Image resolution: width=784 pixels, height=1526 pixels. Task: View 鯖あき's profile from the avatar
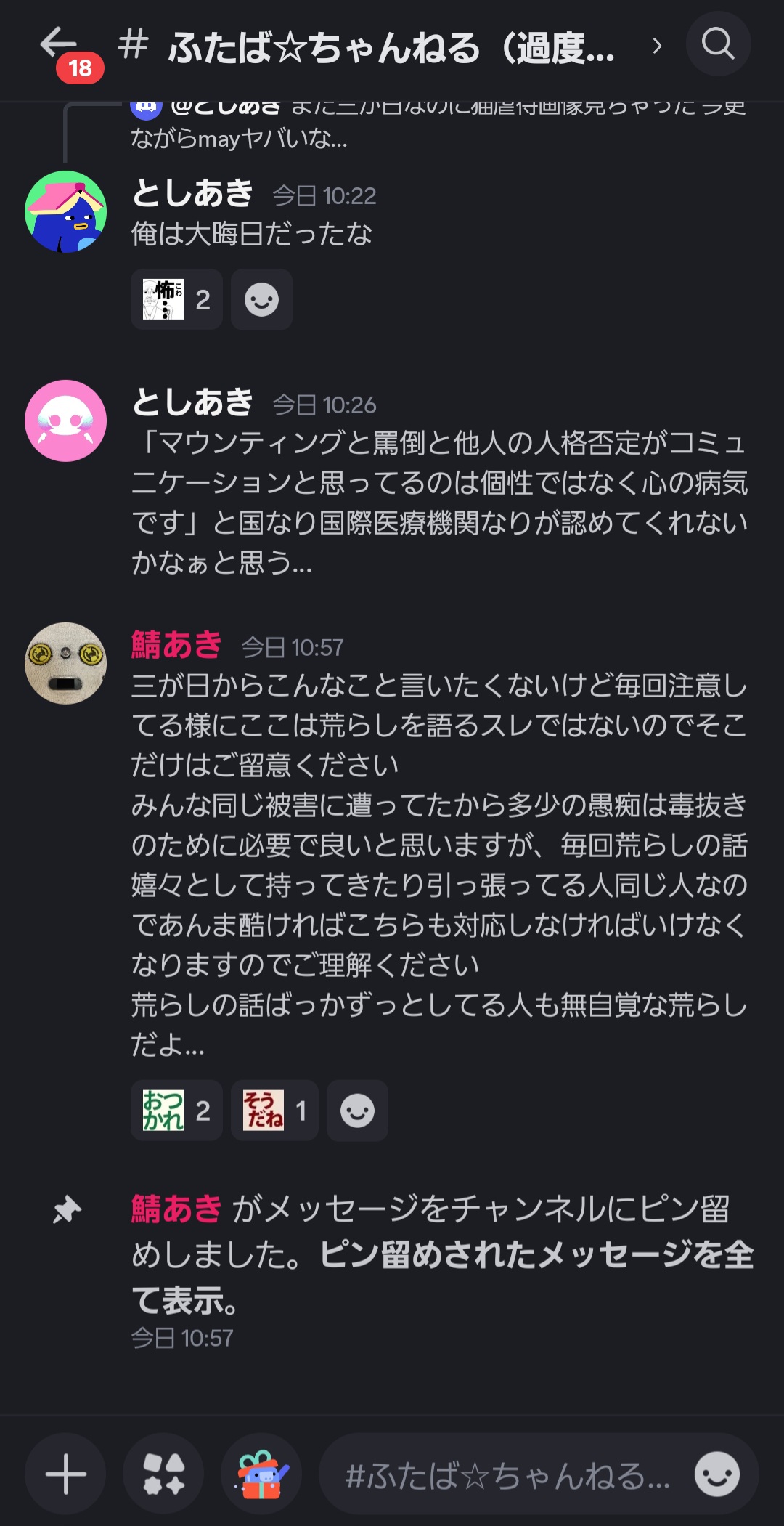pos(65,663)
